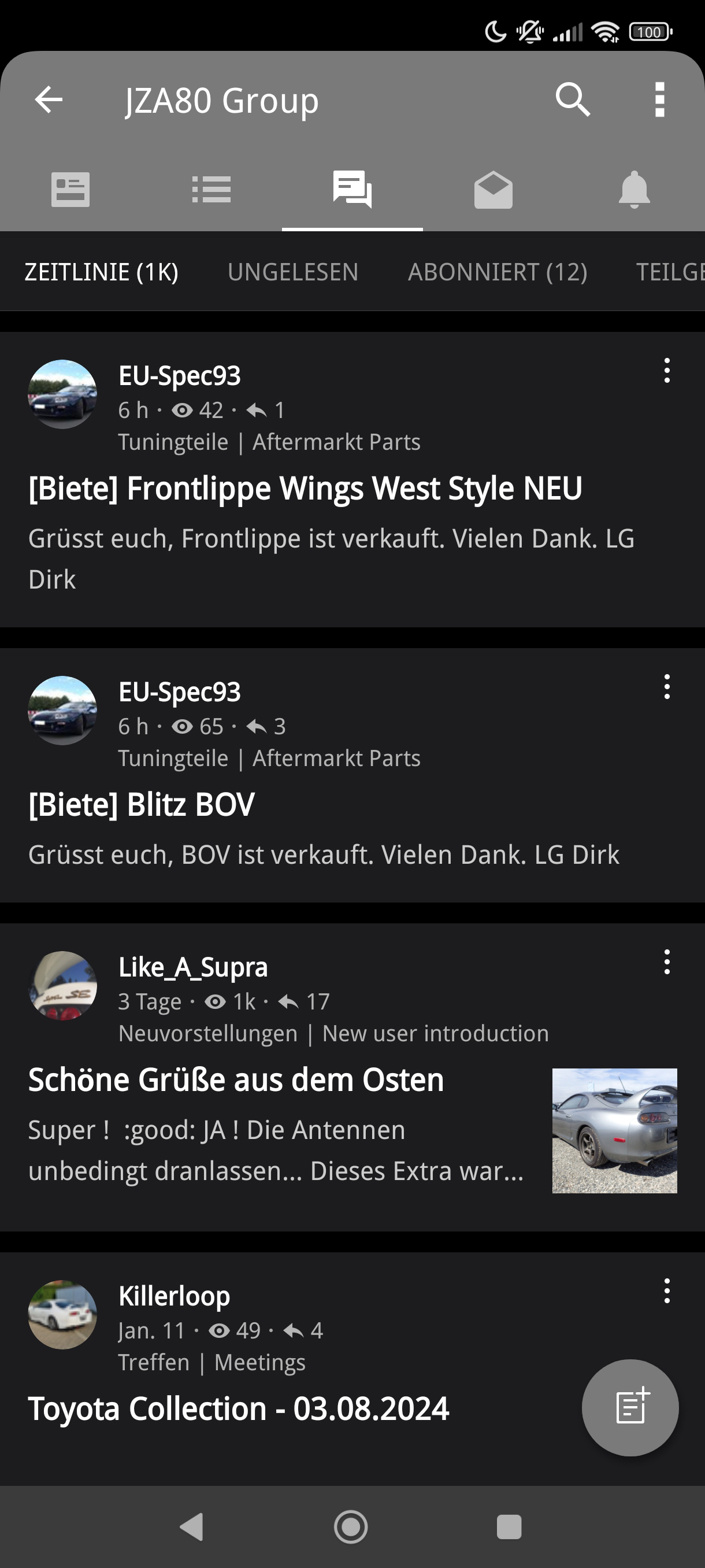Viewport: 705px width, 1568px height.
Task: Open the Frontlippe Wings West Style thread
Action: [x=305, y=489]
